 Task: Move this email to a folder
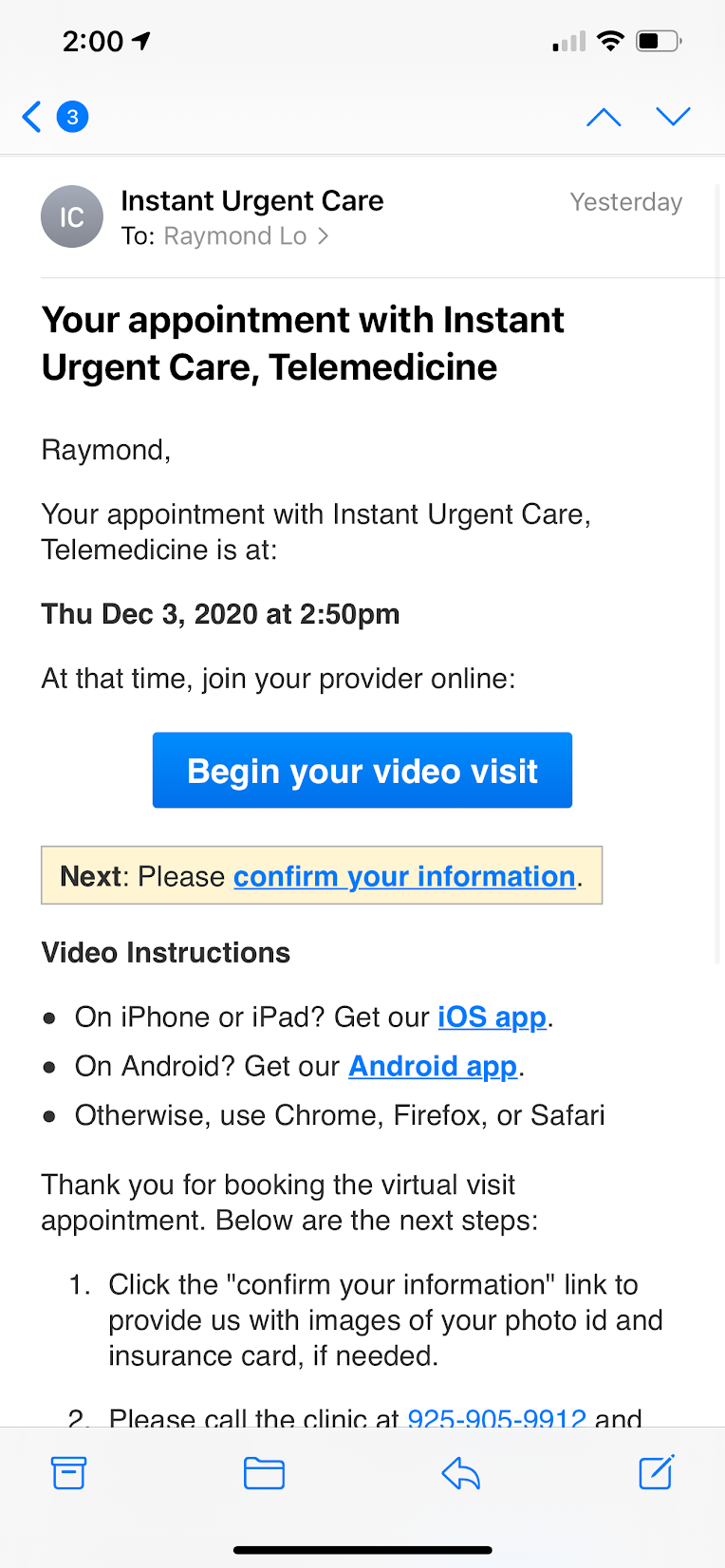tap(264, 1472)
